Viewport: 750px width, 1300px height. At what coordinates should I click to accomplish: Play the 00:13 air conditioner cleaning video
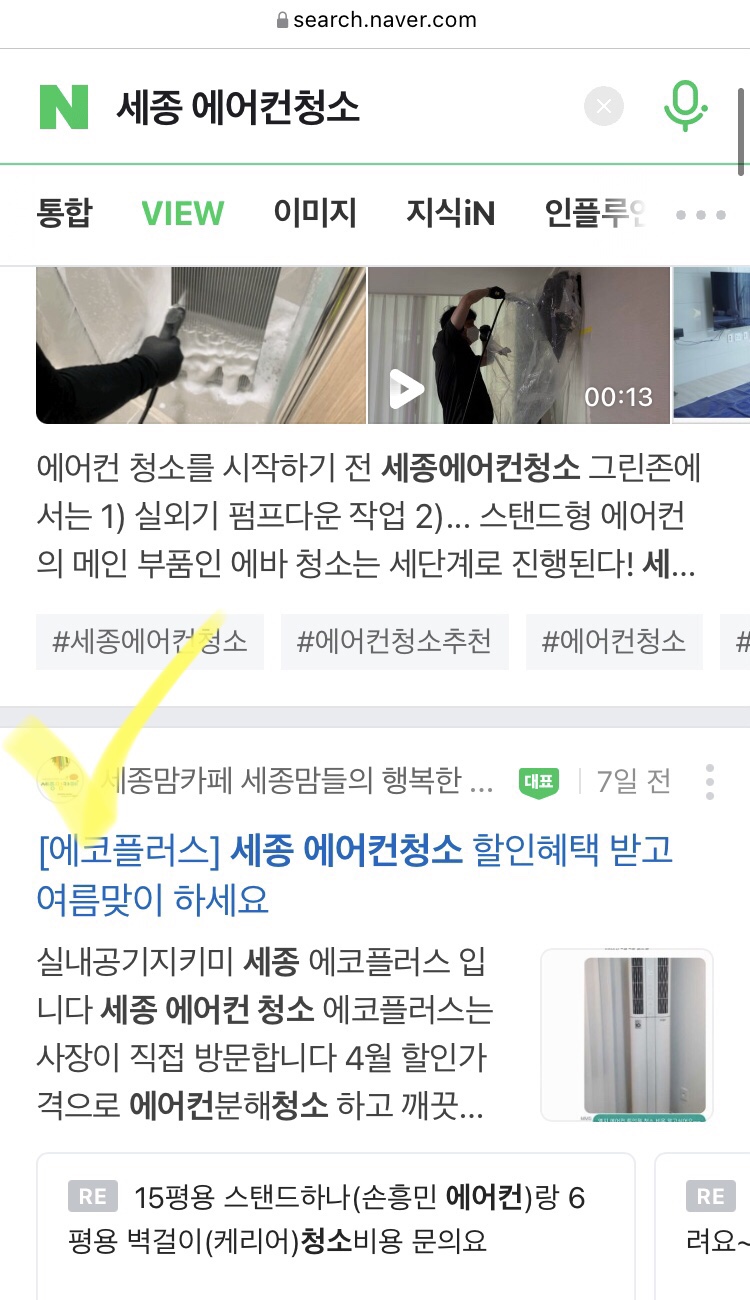[518, 345]
